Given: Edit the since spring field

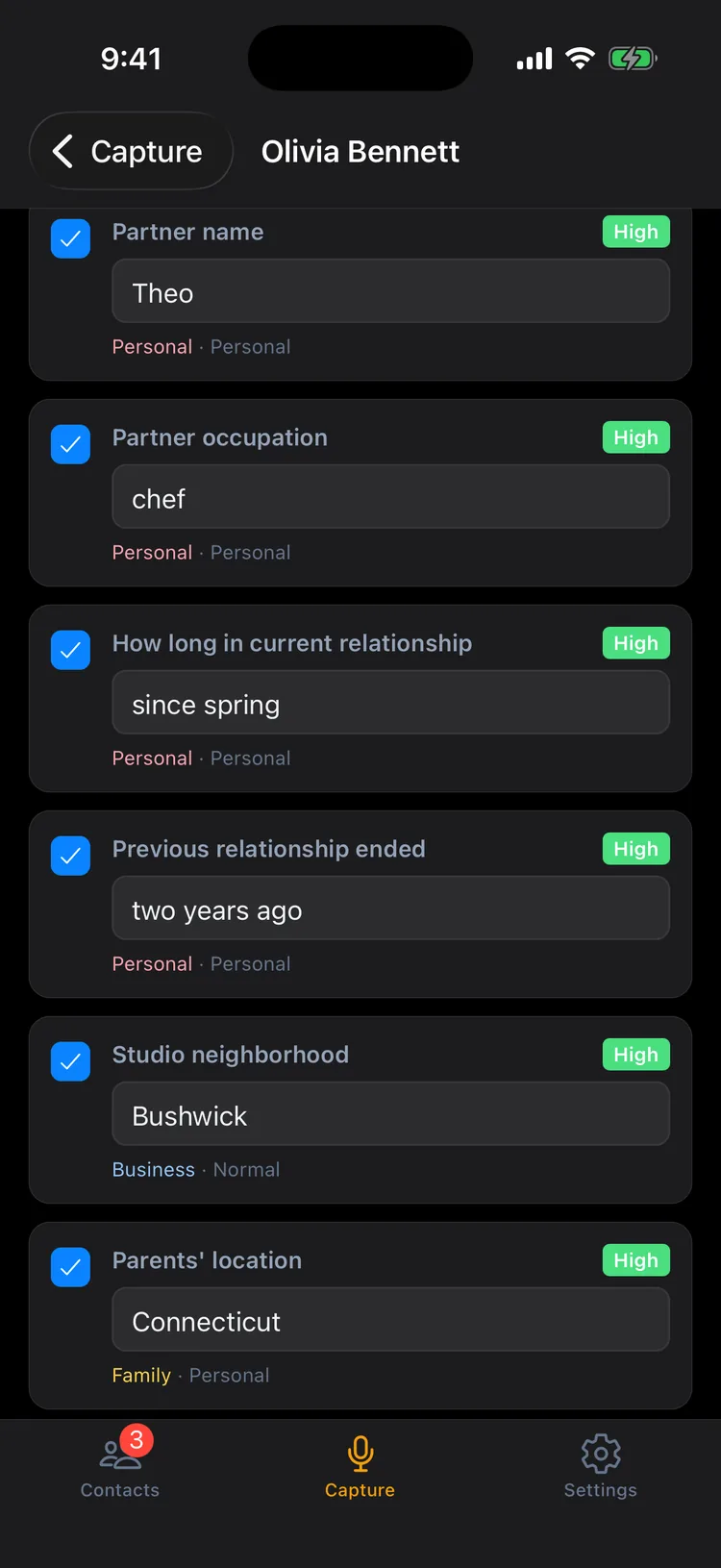Looking at the screenshot, I should click(390, 703).
